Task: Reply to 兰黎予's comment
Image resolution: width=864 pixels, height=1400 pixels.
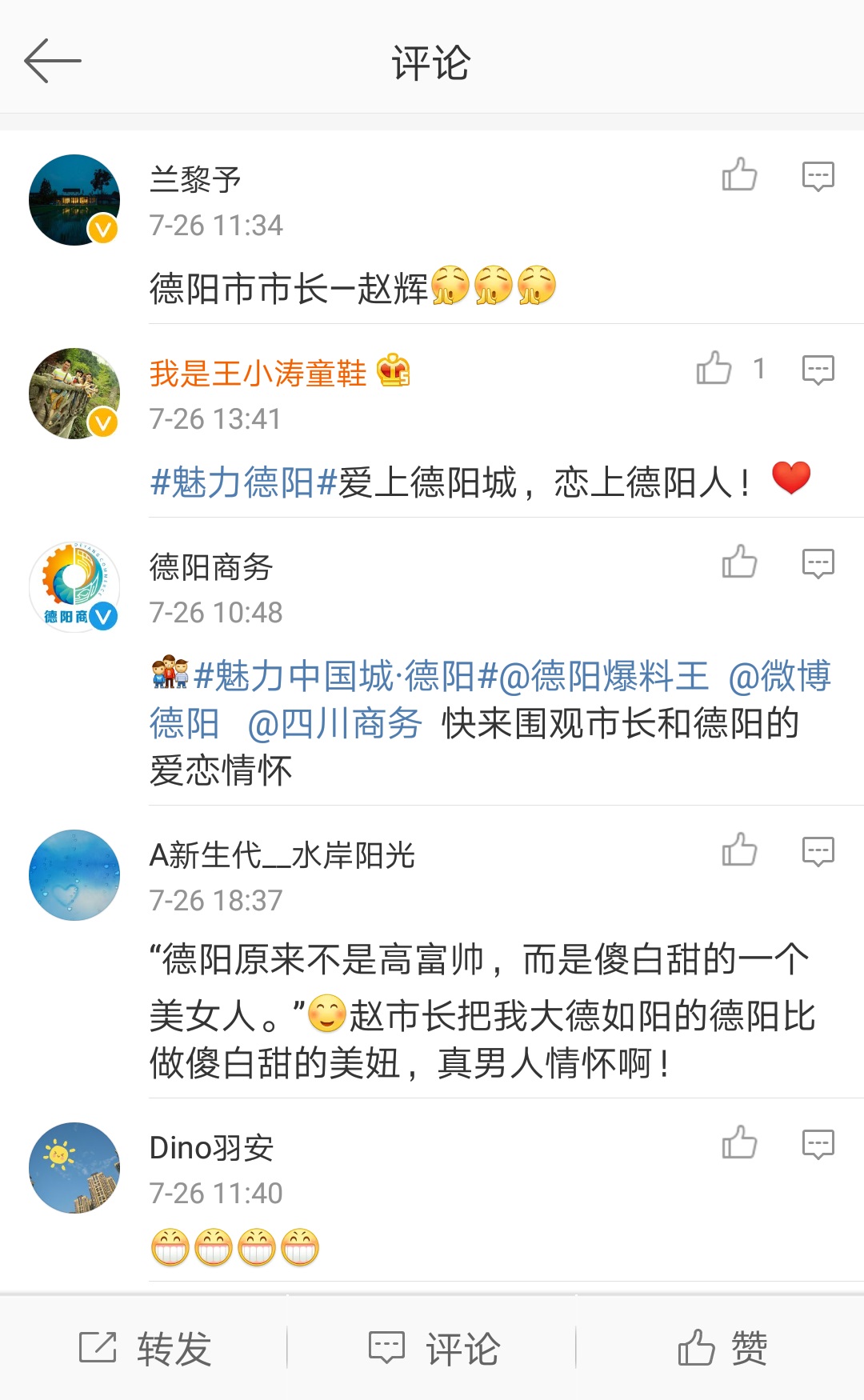Action: tap(818, 176)
